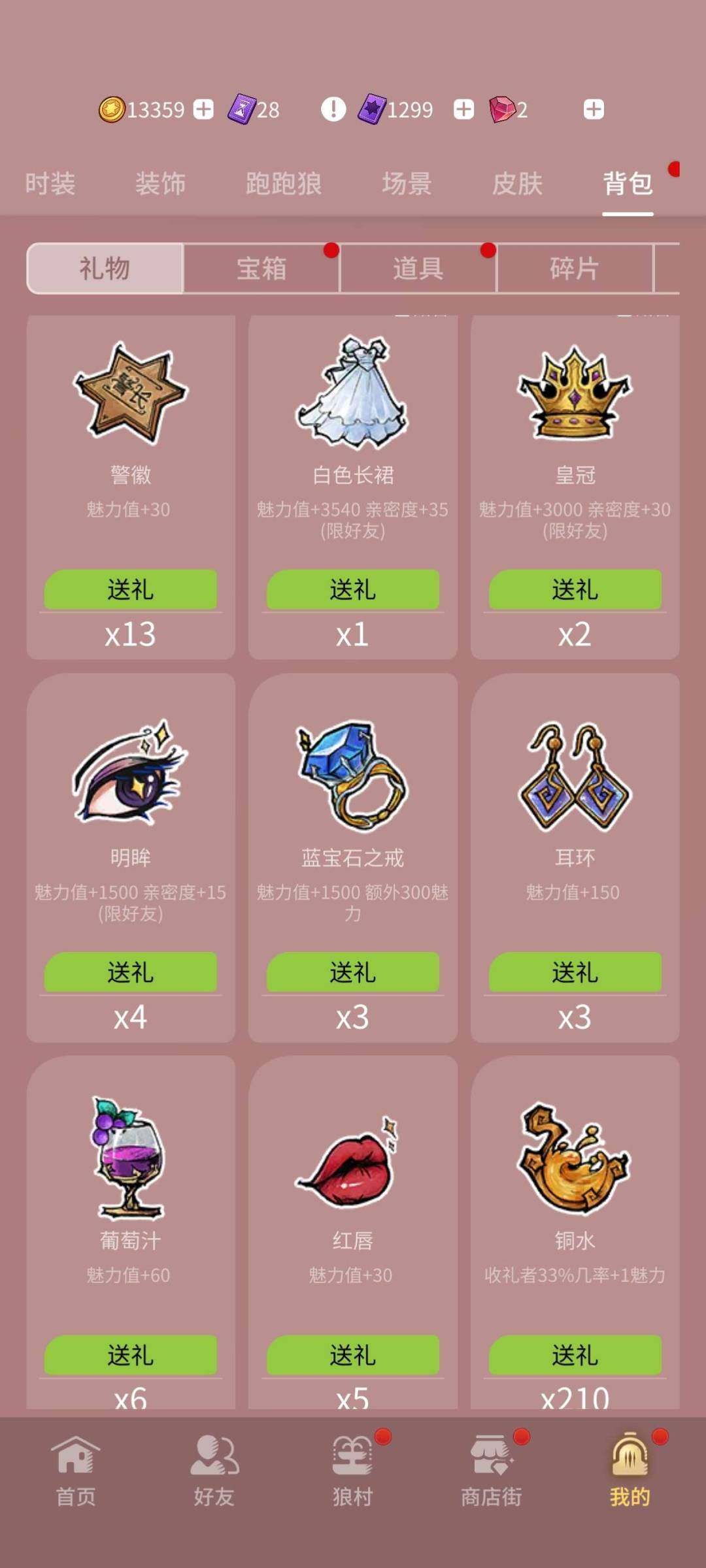Tap the purple card currency icon
This screenshot has height=1568, width=706.
(371, 108)
